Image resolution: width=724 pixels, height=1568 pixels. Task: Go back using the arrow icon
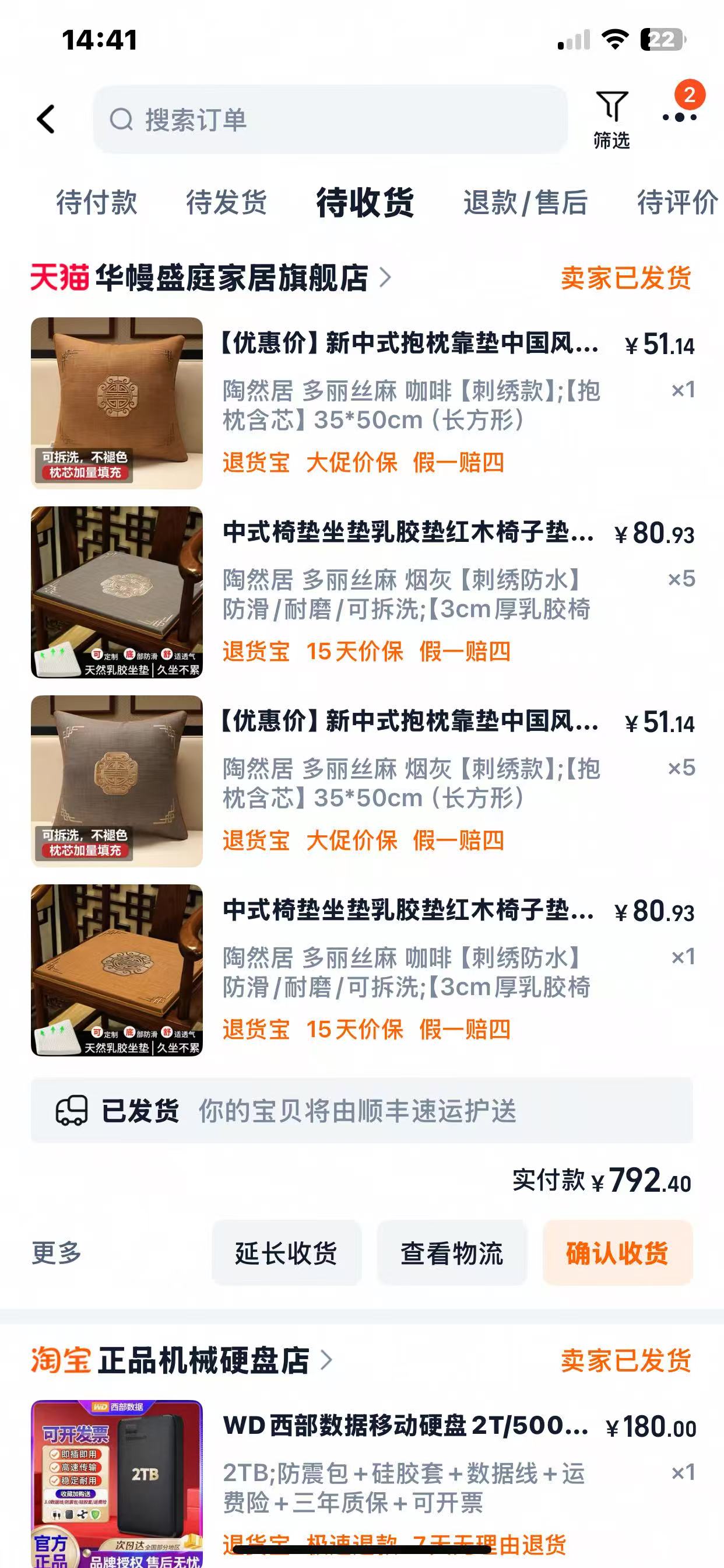(46, 118)
